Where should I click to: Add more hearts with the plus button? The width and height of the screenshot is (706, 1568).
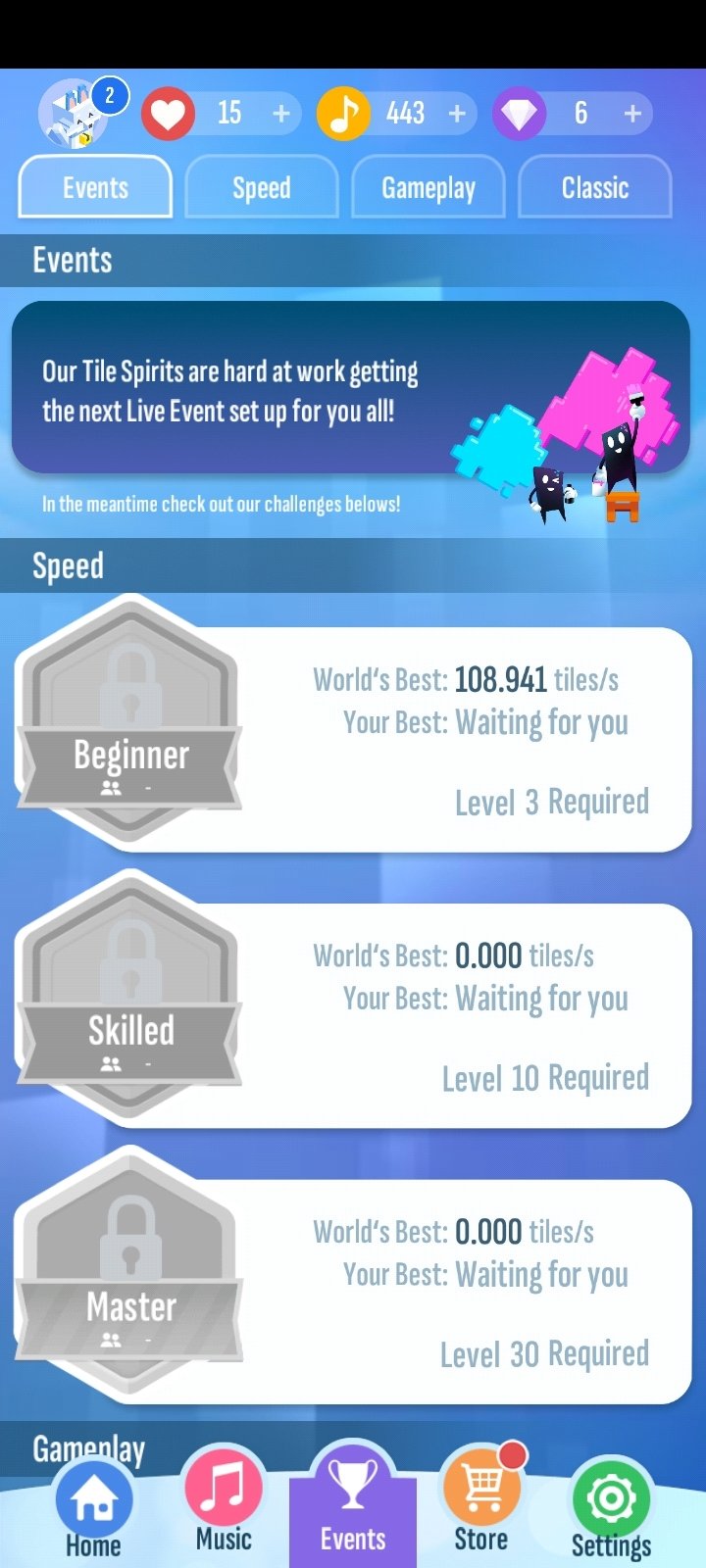tap(281, 114)
